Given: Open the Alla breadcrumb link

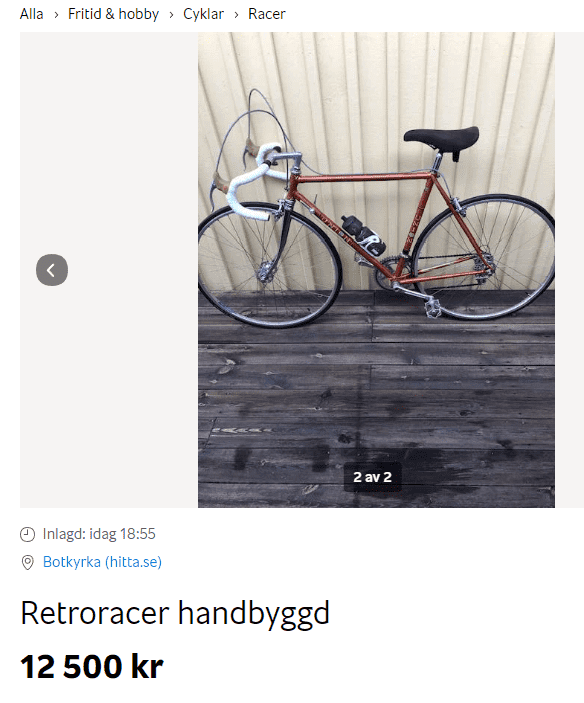Looking at the screenshot, I should coord(31,14).
